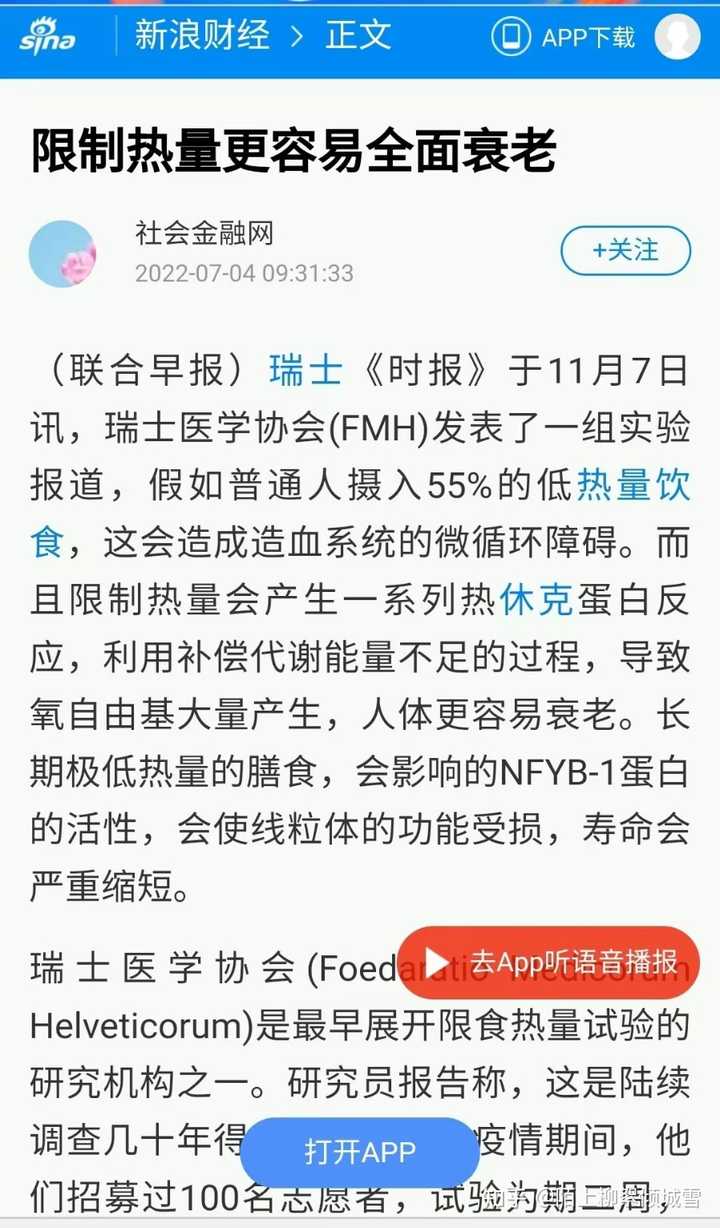This screenshot has height=1228, width=720.
Task: Tap 去App听语音播报 audio button
Action: [548, 963]
